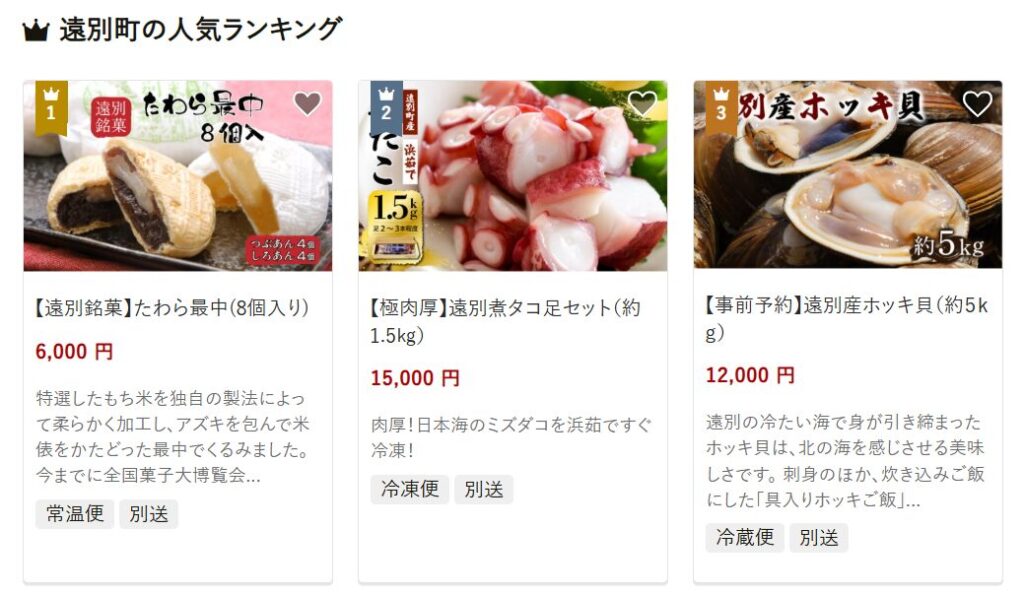
Task: Favorite the 遠別産ホッキ貝 with the heart icon
Action: 976,103
